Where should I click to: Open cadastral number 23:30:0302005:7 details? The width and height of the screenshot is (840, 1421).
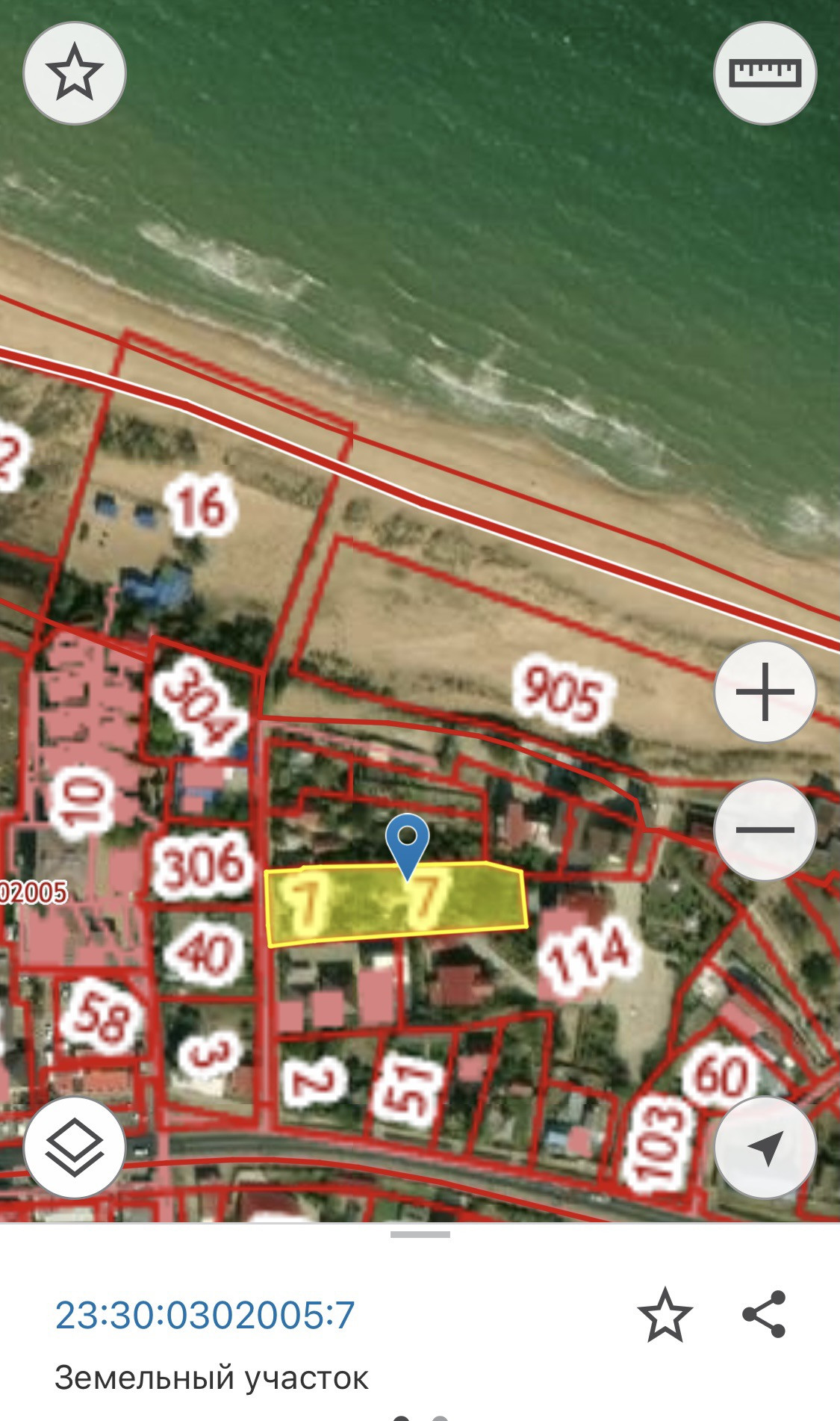tap(205, 1316)
